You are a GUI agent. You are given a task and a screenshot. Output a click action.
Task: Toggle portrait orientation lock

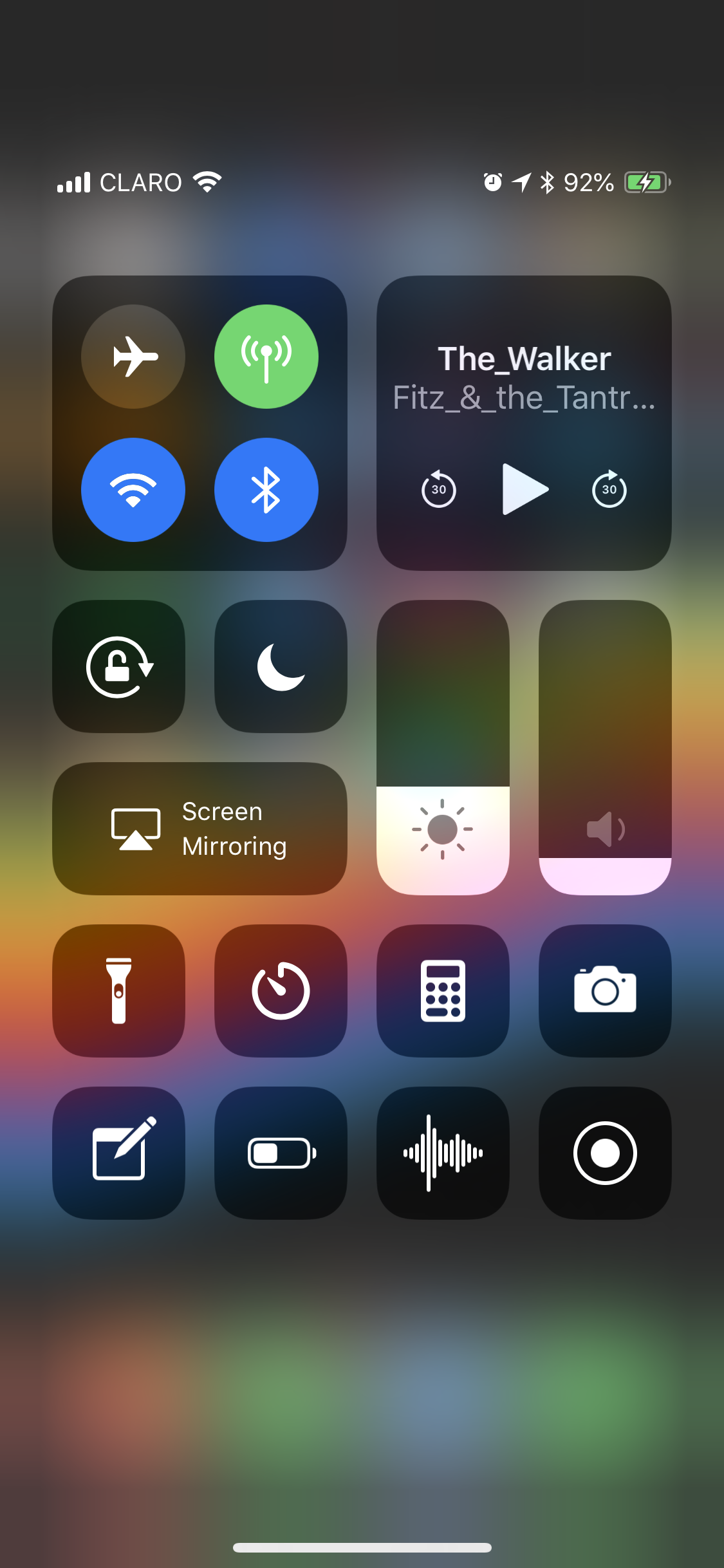(119, 667)
